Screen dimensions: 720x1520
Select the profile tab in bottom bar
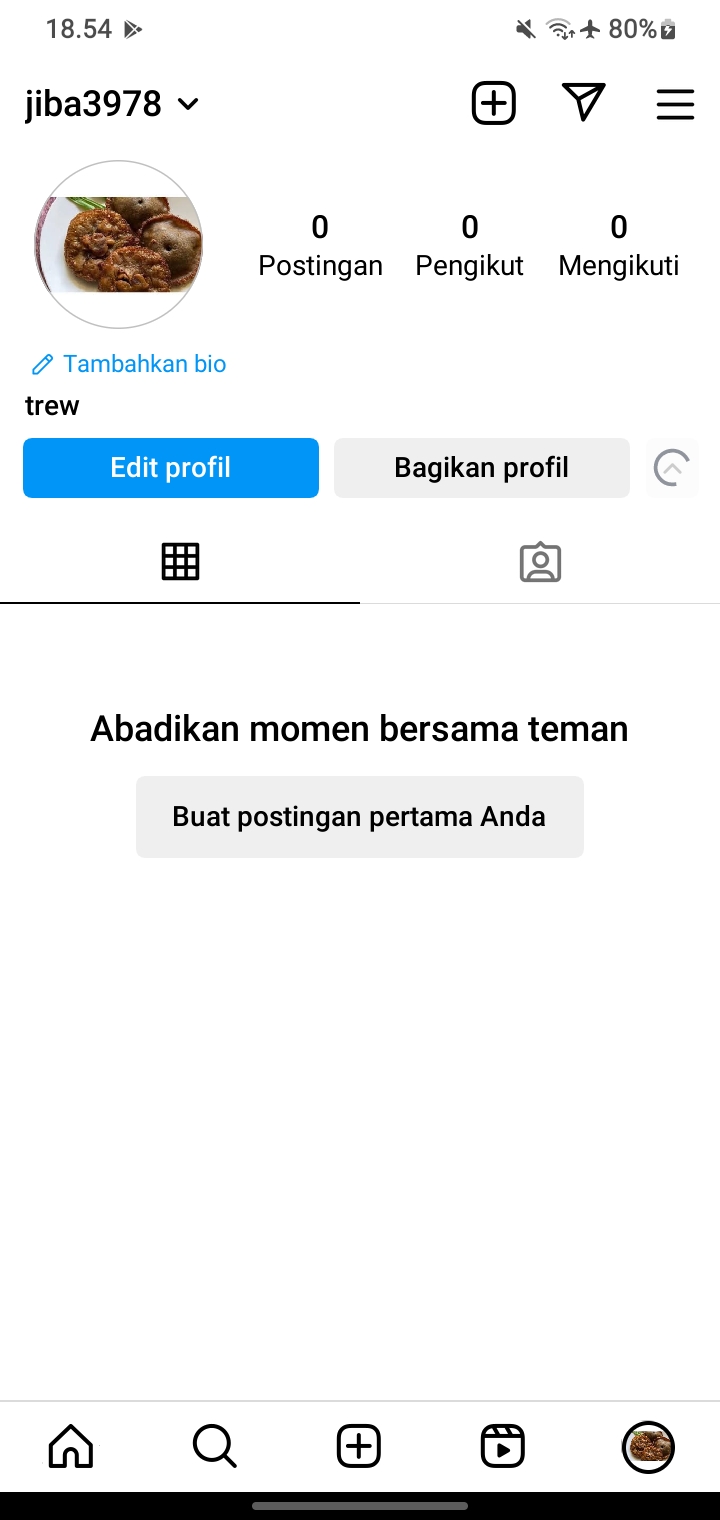click(648, 1446)
